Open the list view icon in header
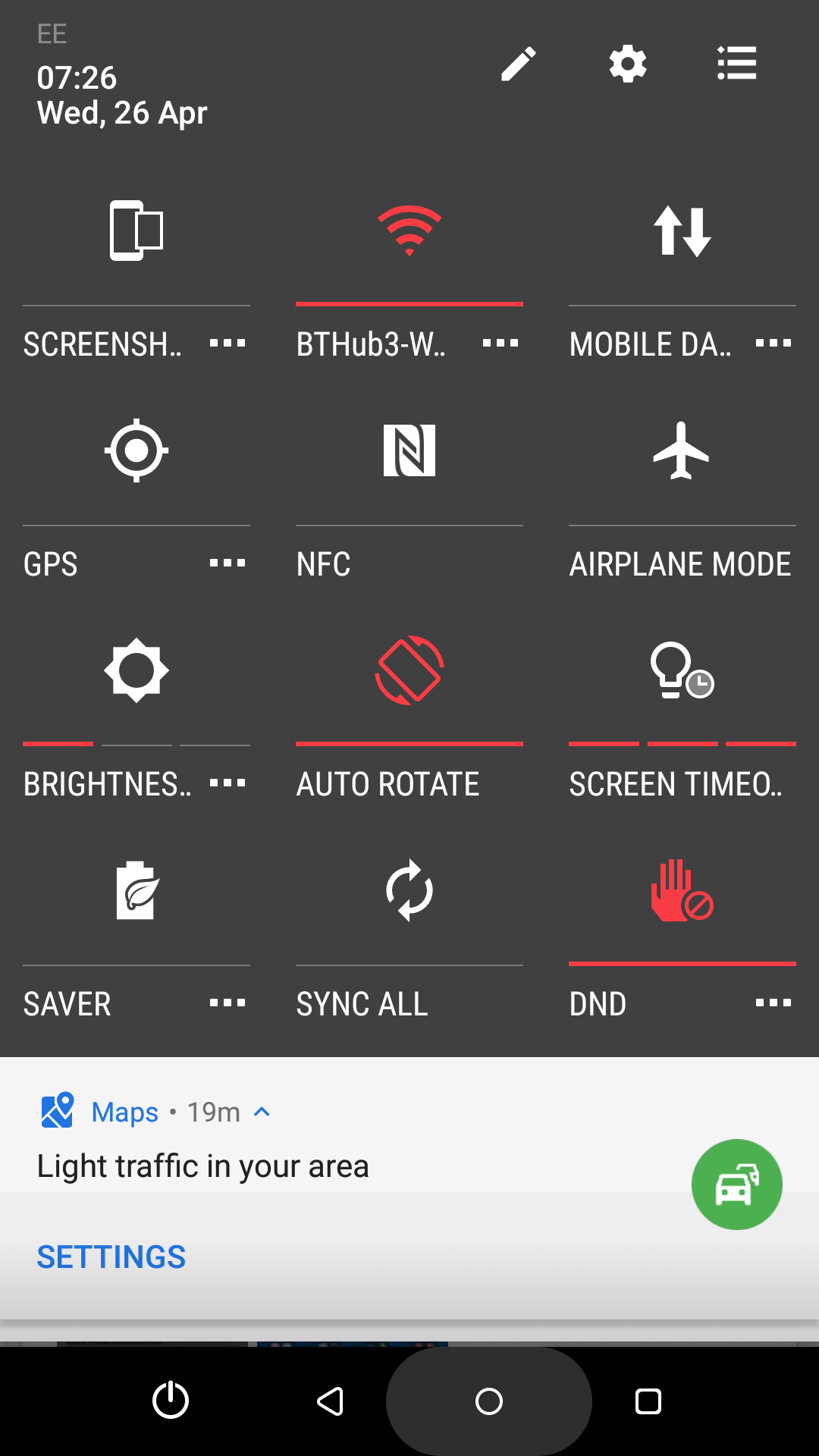This screenshot has width=819, height=1456. pyautogui.click(x=736, y=64)
